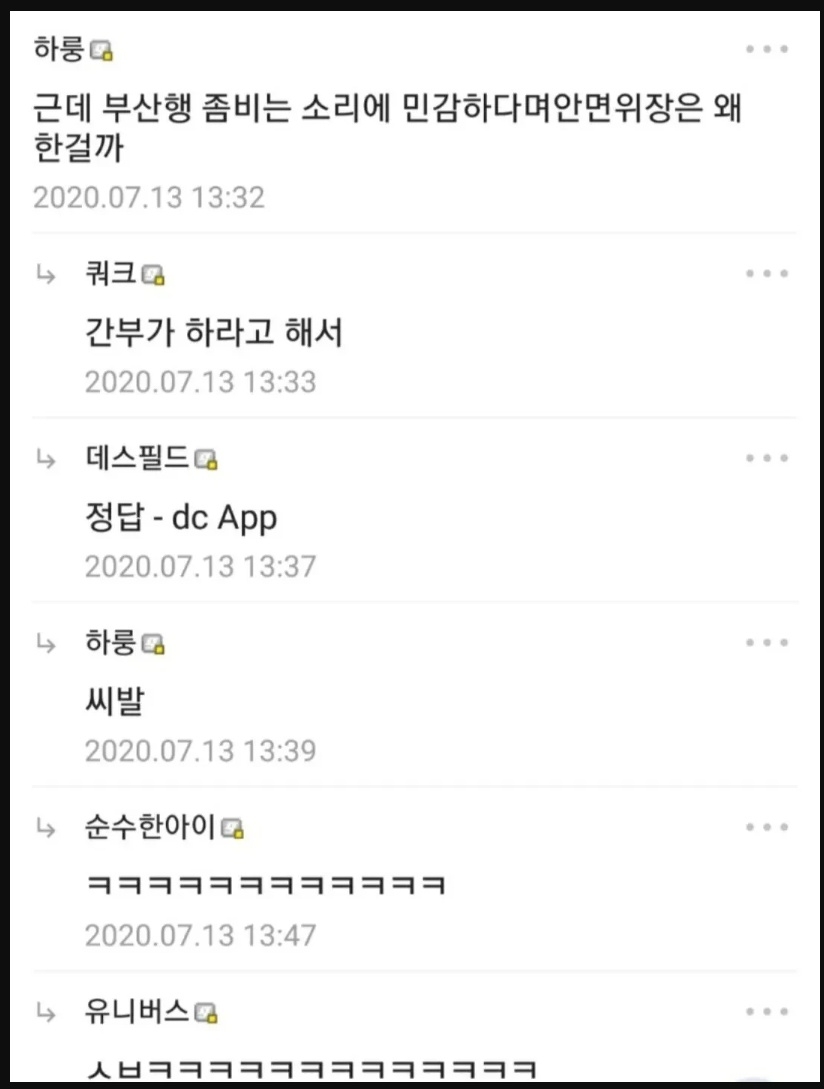Open 유니버스's nickname
This screenshot has width=824, height=1089.
(x=137, y=1012)
